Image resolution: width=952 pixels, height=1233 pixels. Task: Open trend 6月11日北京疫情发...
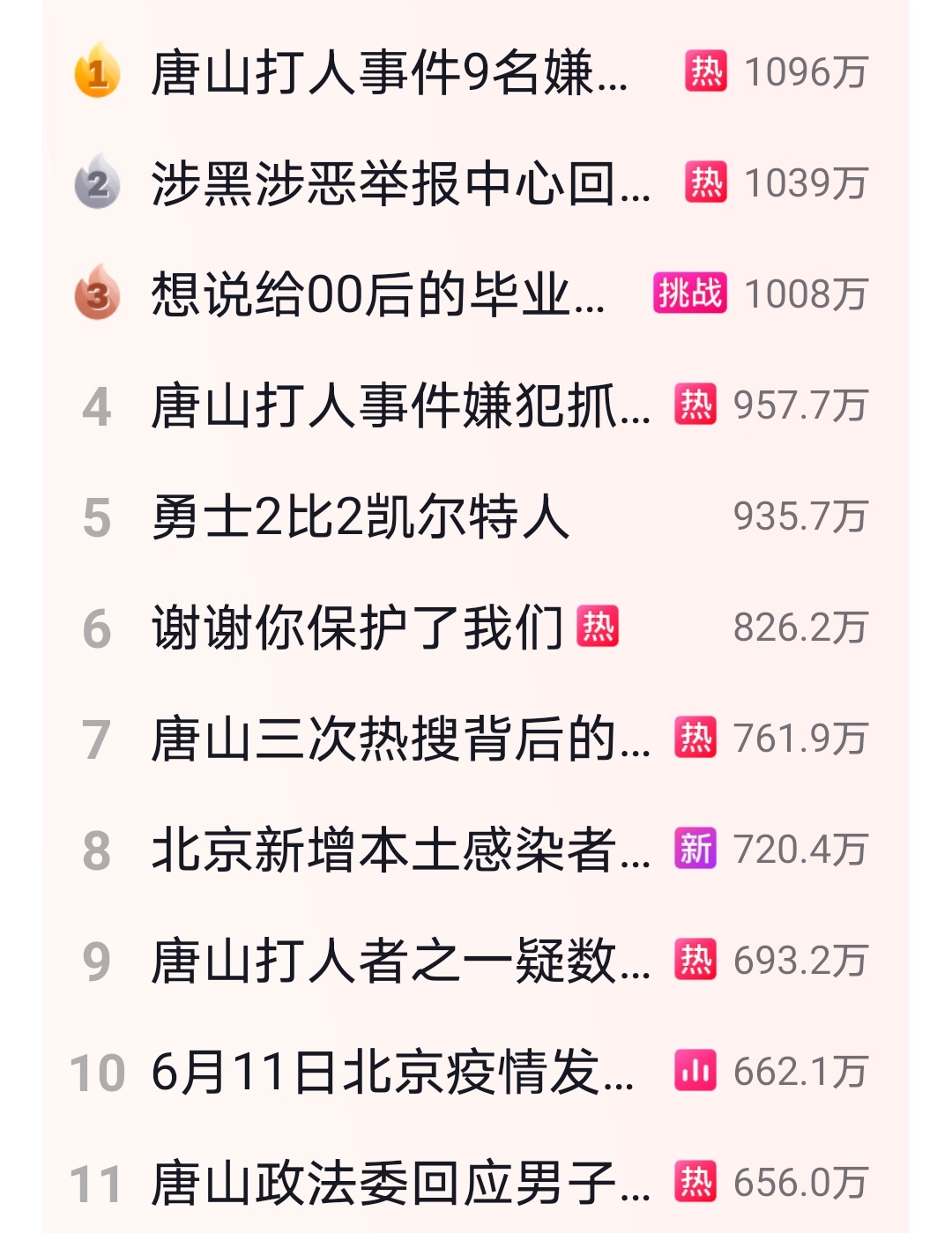391,1073
